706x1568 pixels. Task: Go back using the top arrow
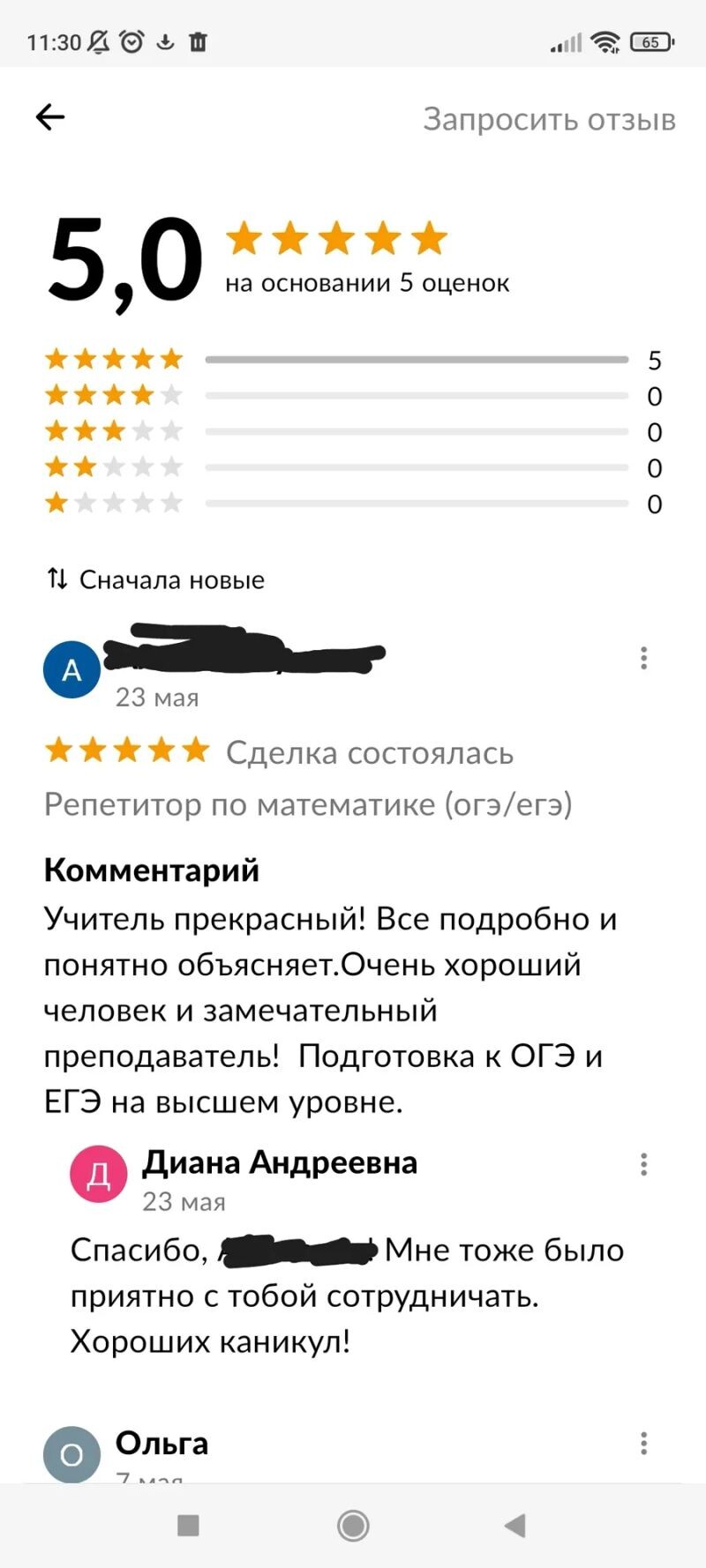[50, 117]
